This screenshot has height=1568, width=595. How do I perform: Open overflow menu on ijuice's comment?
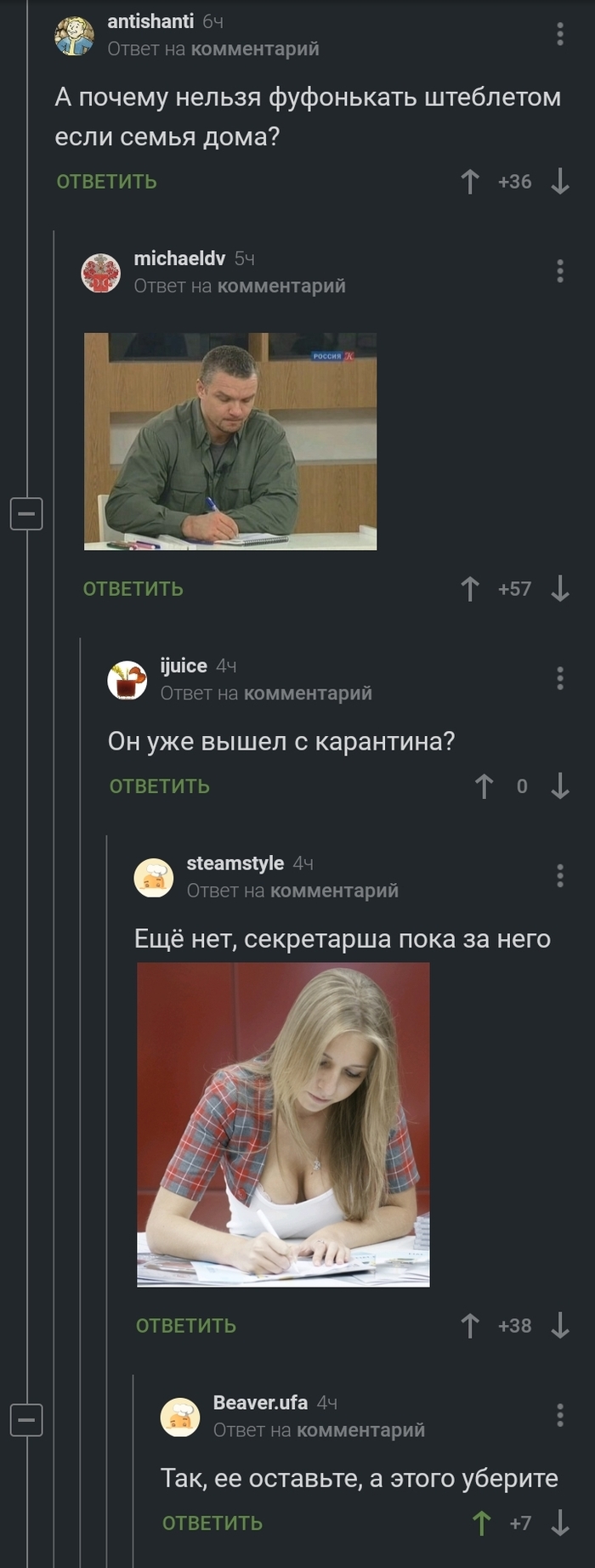(x=559, y=678)
